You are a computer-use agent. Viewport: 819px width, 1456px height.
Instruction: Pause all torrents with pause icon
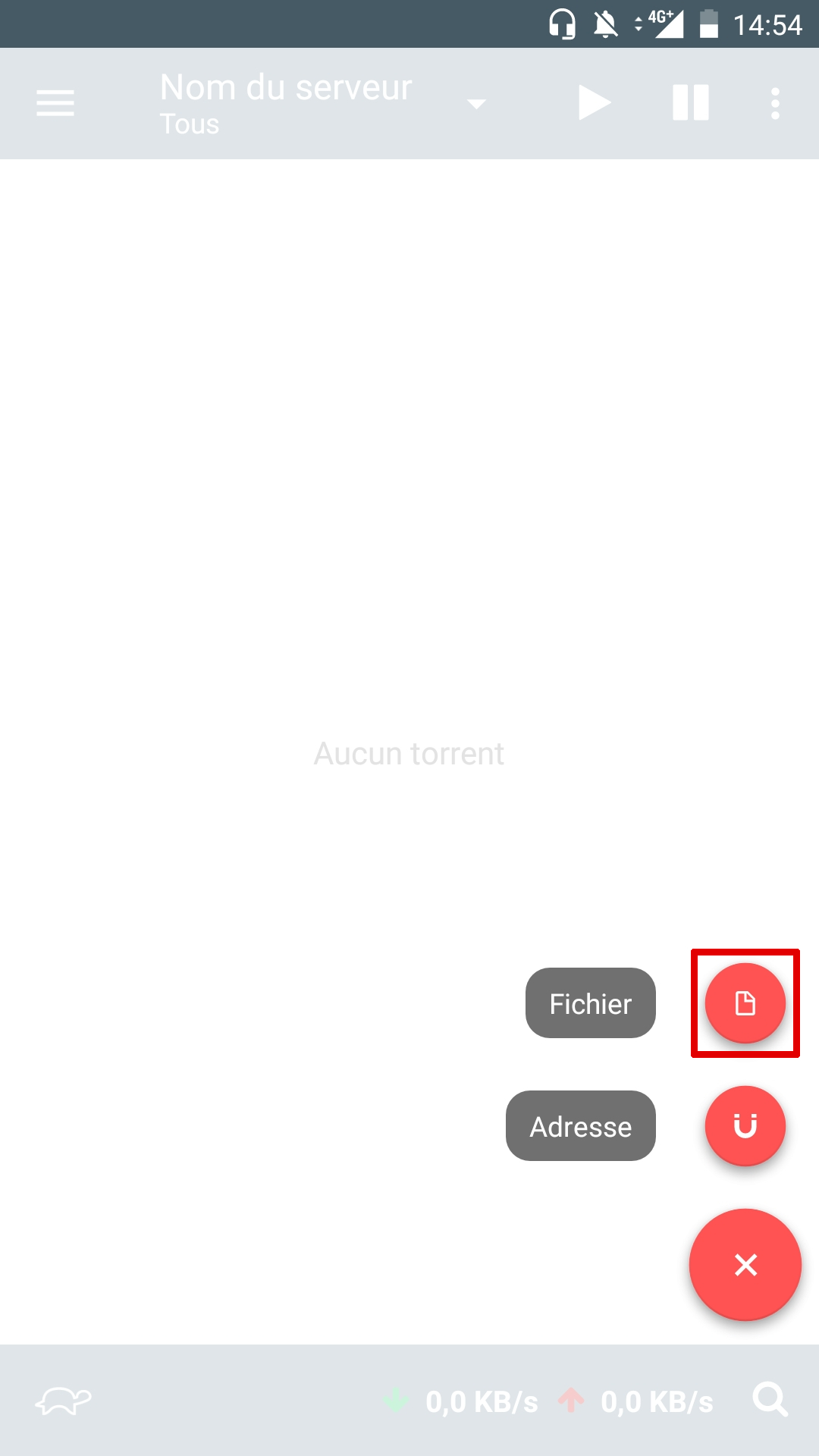pyautogui.click(x=690, y=102)
